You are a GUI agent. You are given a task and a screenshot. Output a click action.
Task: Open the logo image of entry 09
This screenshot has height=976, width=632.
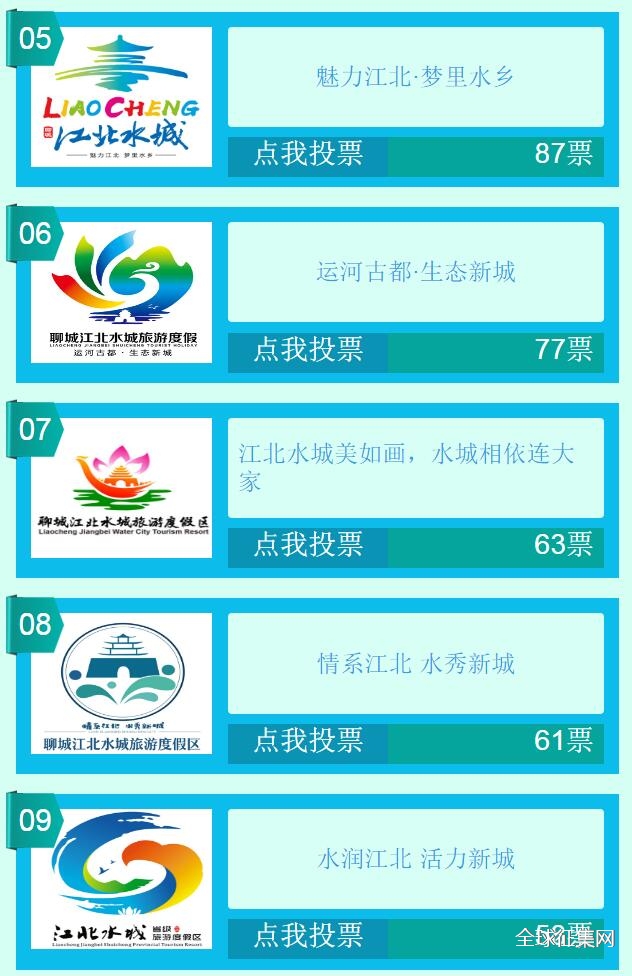[x=121, y=879]
